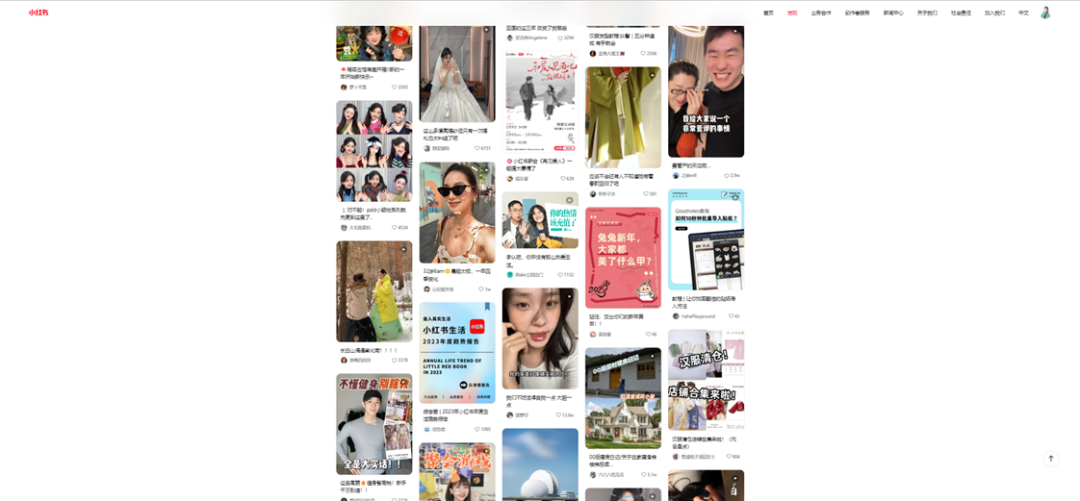
Task: Open the 关于我们 page
Action: (927, 13)
